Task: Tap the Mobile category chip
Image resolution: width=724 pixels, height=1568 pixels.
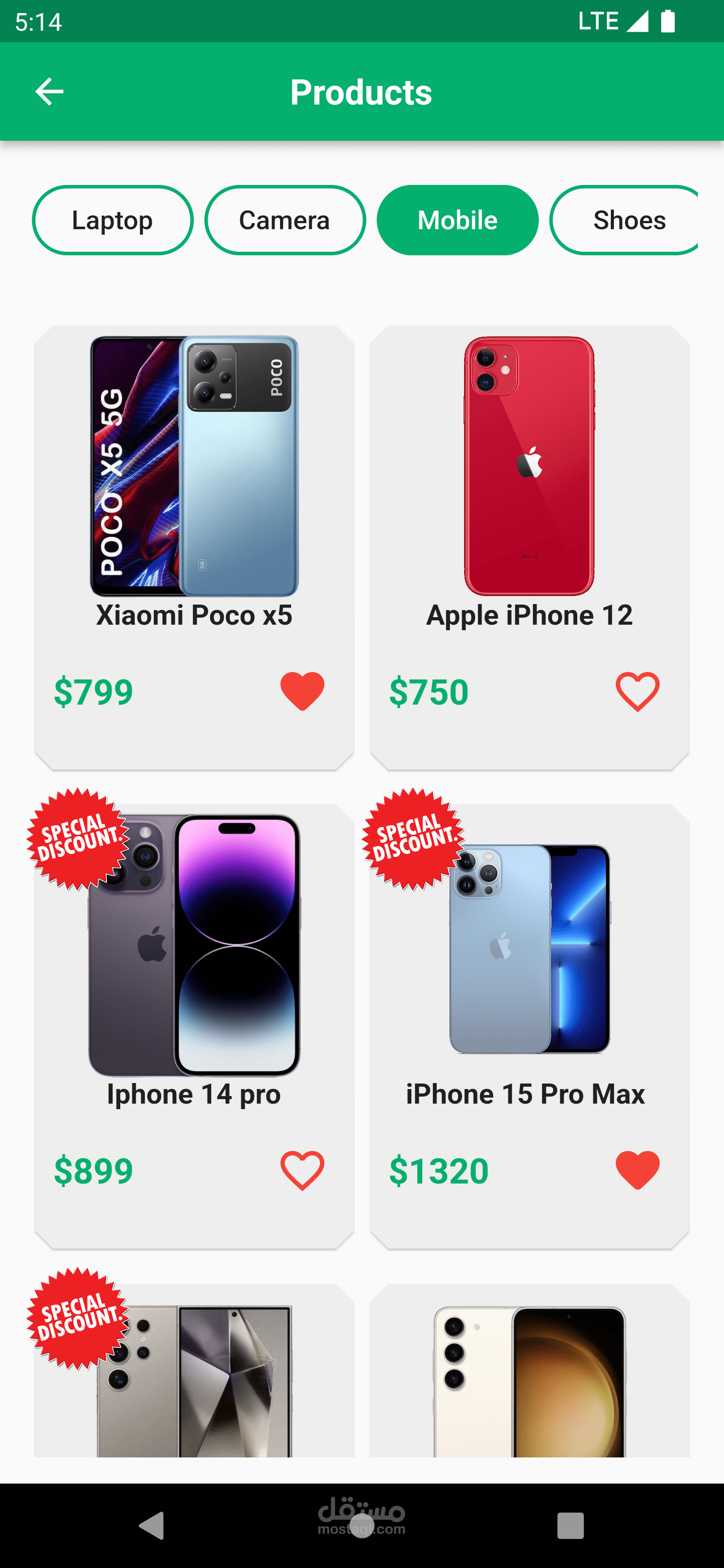Action: [458, 220]
